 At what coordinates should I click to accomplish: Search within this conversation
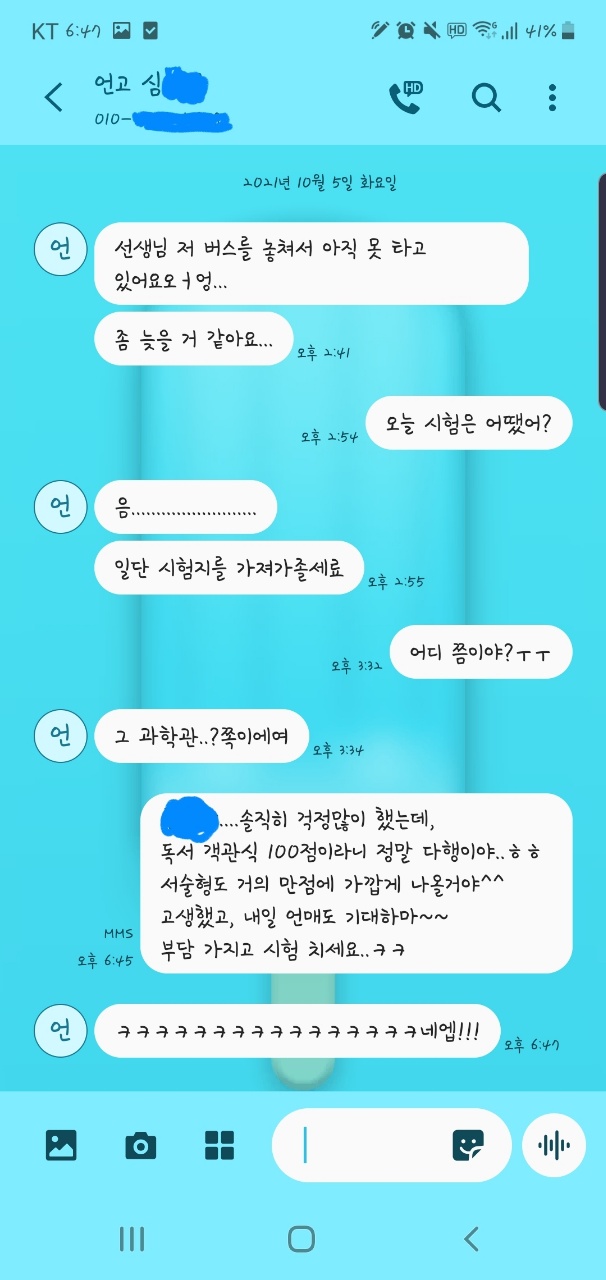point(486,97)
